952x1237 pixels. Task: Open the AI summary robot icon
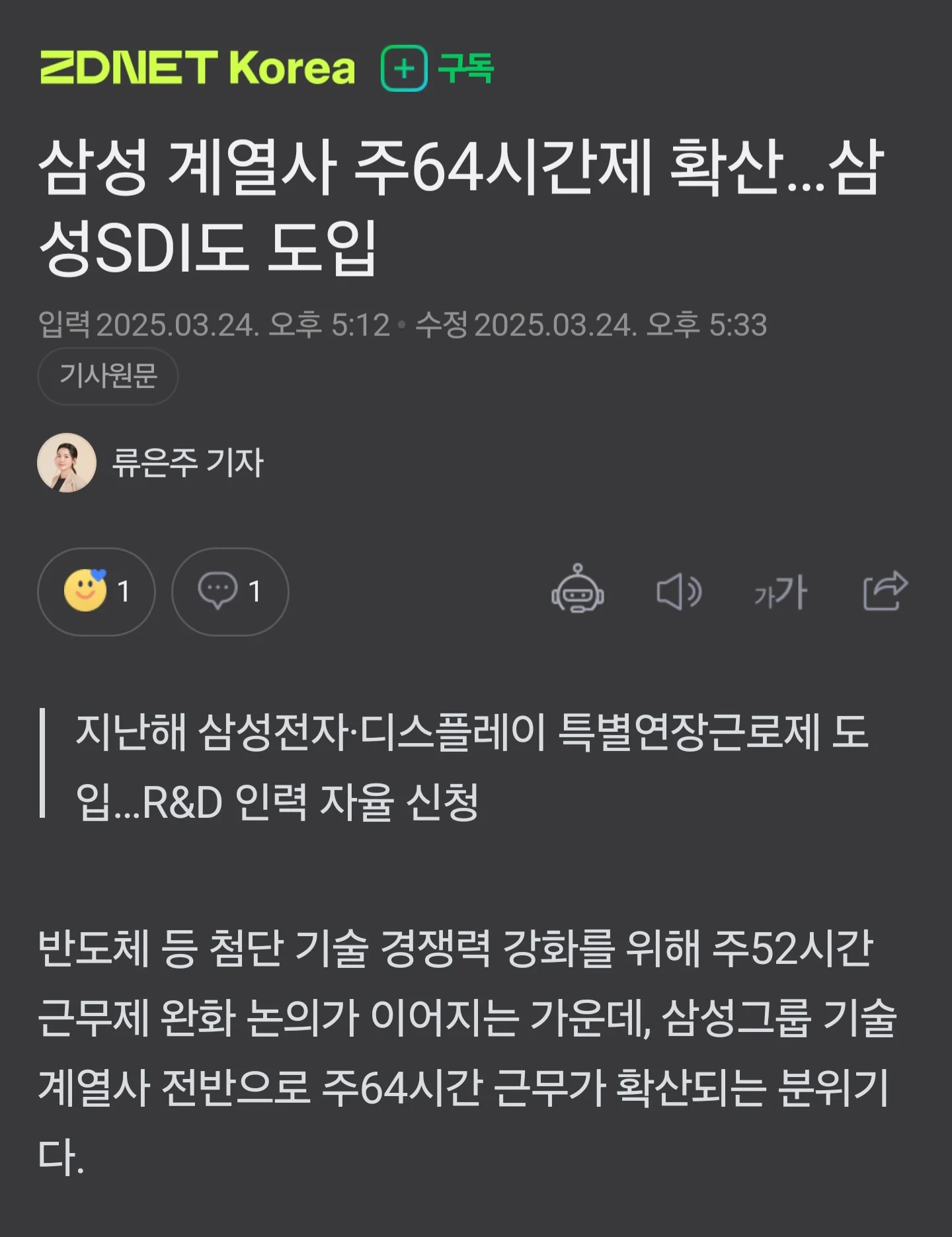pos(577,590)
